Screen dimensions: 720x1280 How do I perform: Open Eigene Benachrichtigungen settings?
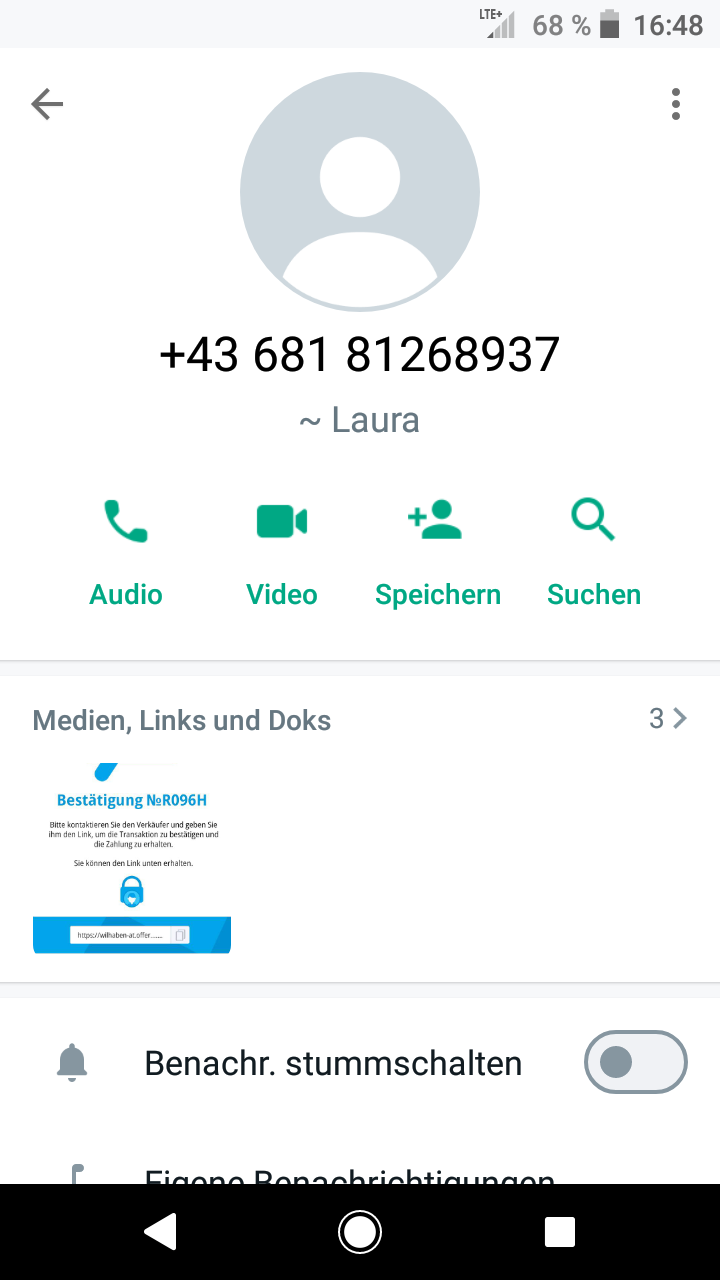350,1176
